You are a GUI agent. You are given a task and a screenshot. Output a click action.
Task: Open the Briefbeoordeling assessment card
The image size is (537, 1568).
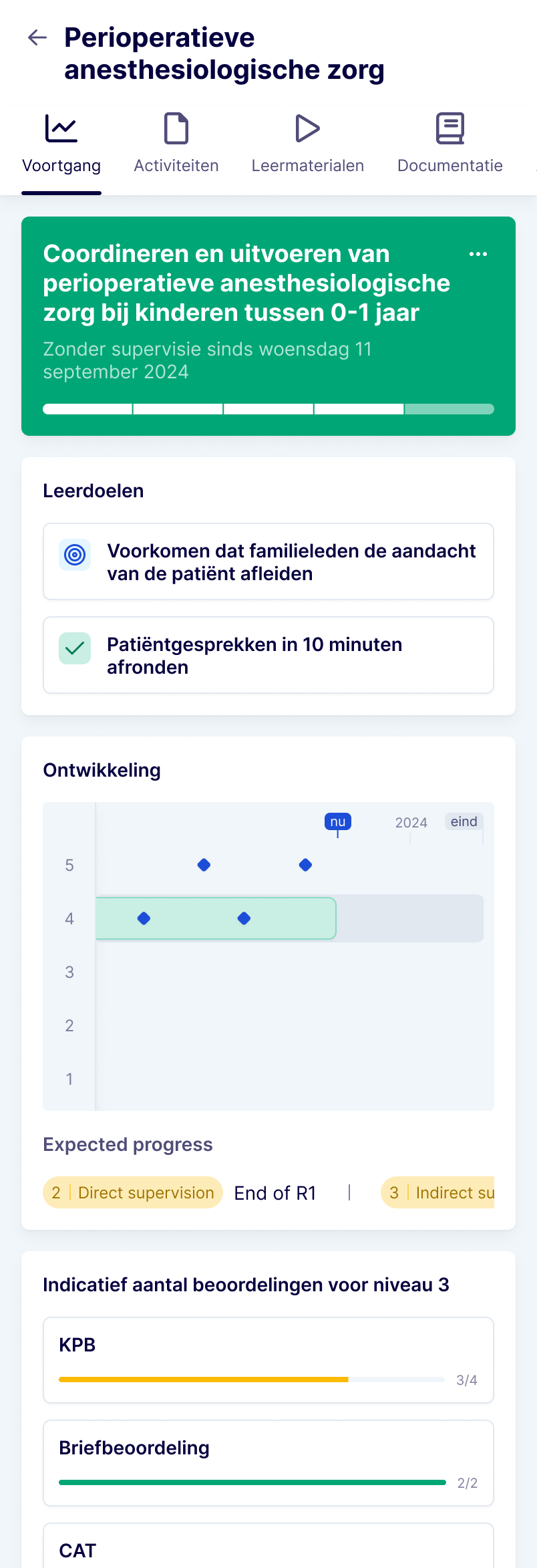(268, 1462)
